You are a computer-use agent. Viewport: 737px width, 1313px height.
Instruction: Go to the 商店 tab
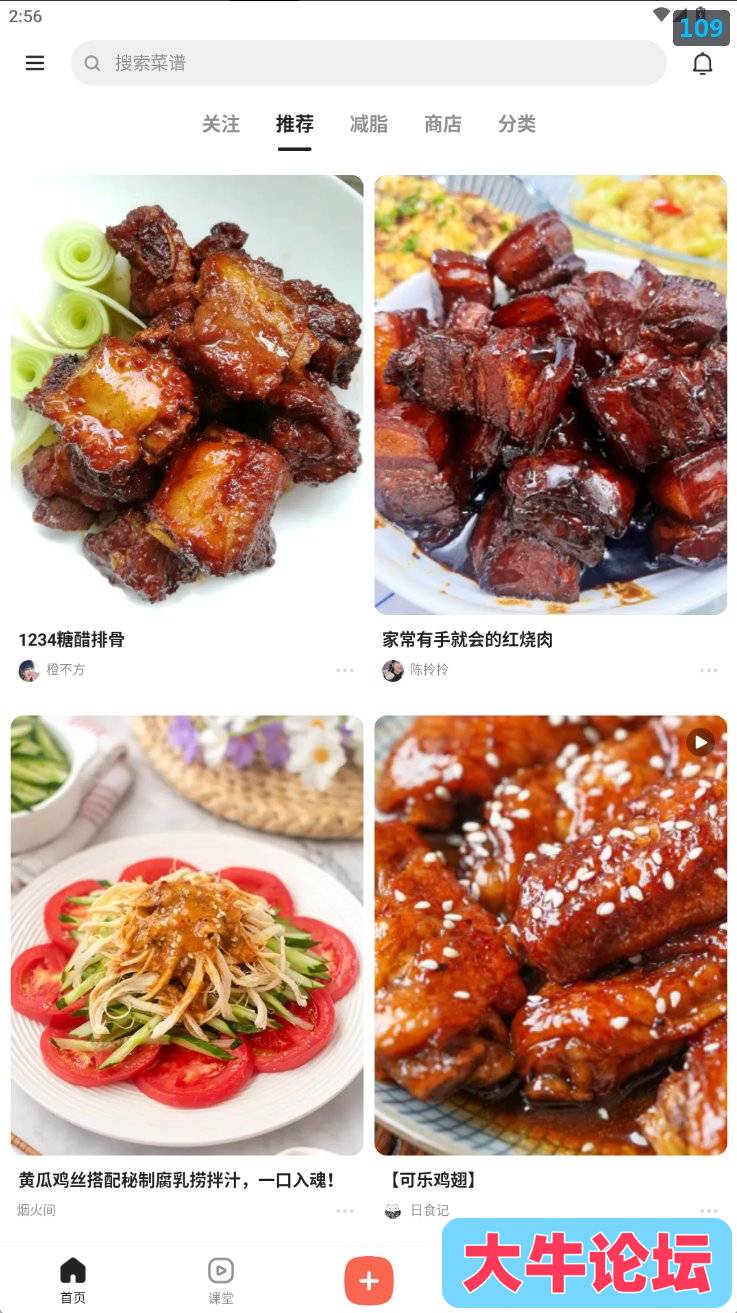[x=443, y=124]
